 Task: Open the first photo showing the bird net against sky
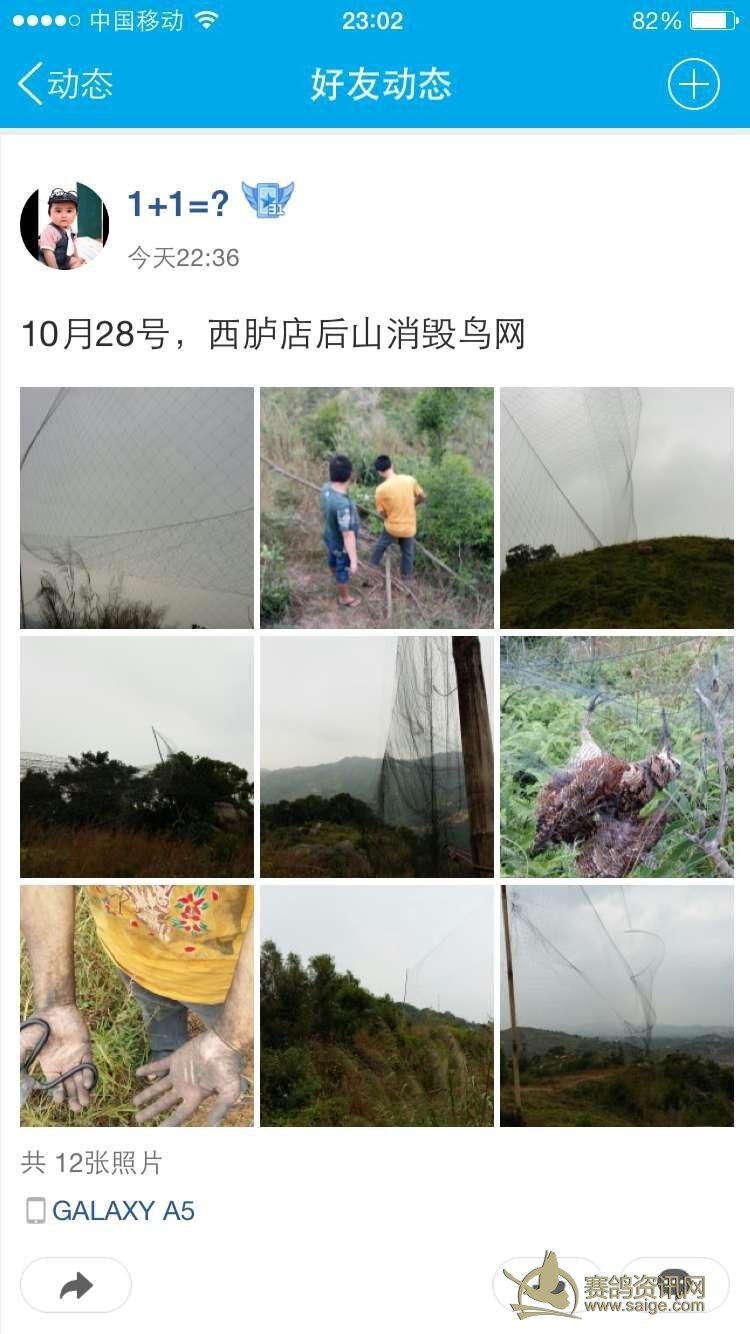(137, 508)
